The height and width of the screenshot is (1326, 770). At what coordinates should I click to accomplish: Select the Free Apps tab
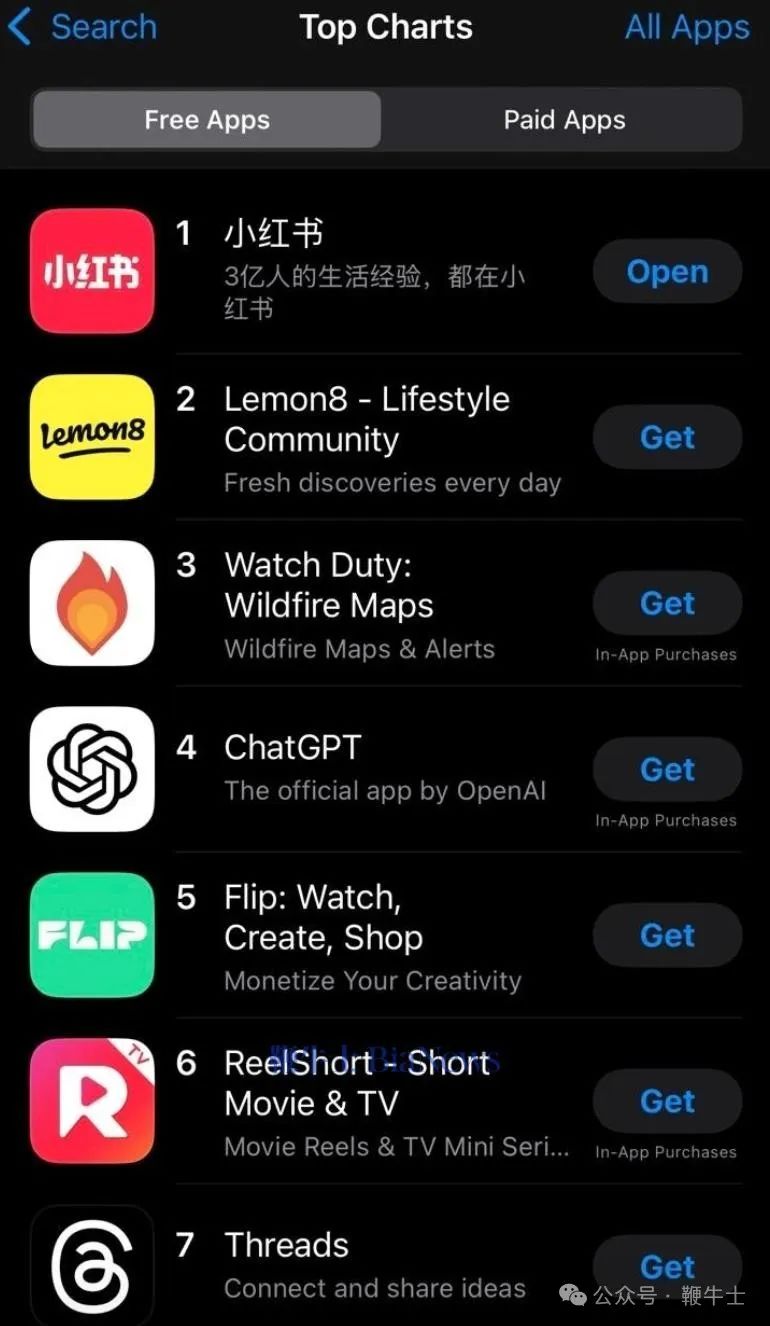click(207, 121)
